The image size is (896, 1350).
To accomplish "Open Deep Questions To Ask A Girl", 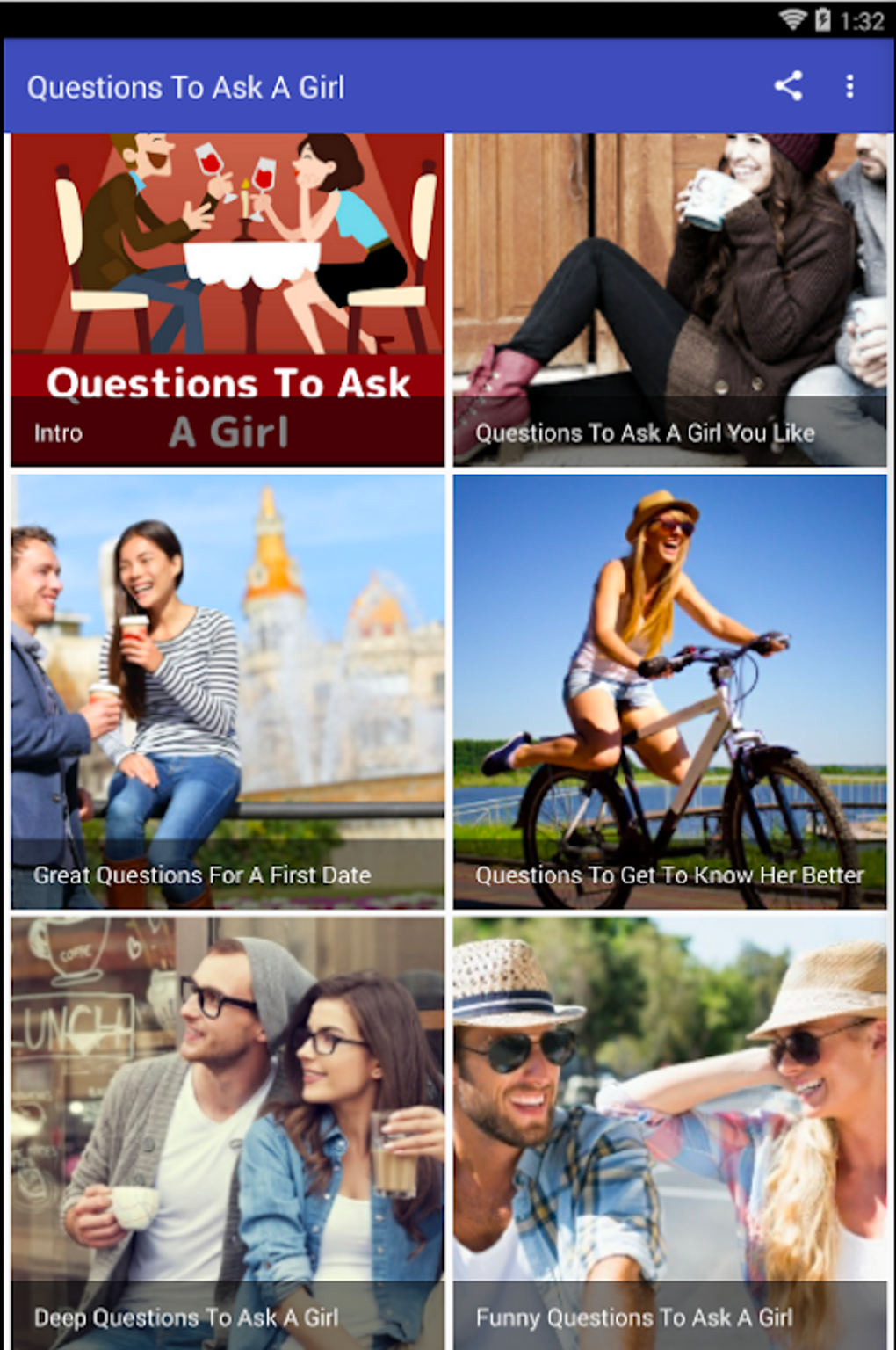I will (228, 1132).
